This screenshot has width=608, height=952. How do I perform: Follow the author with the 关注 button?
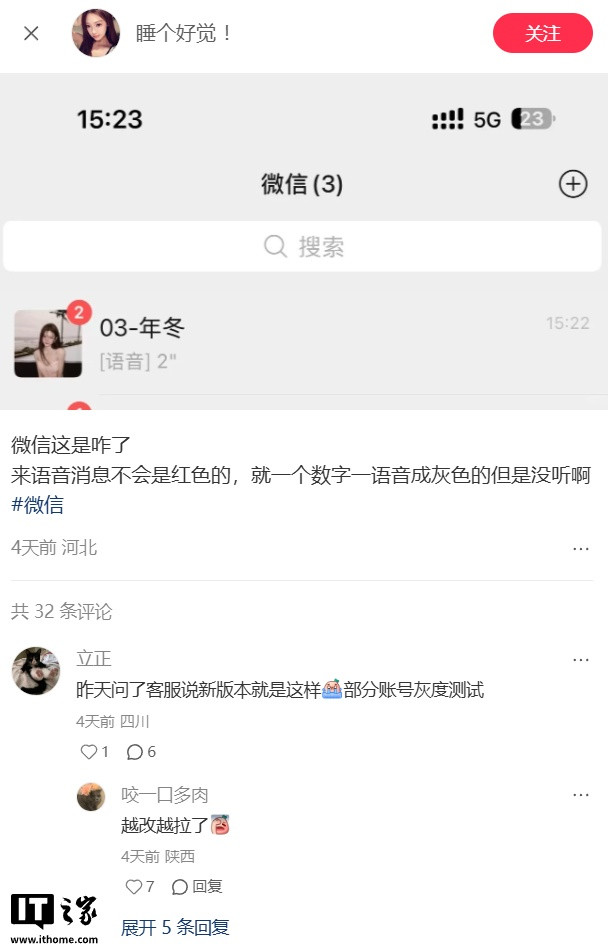click(542, 33)
